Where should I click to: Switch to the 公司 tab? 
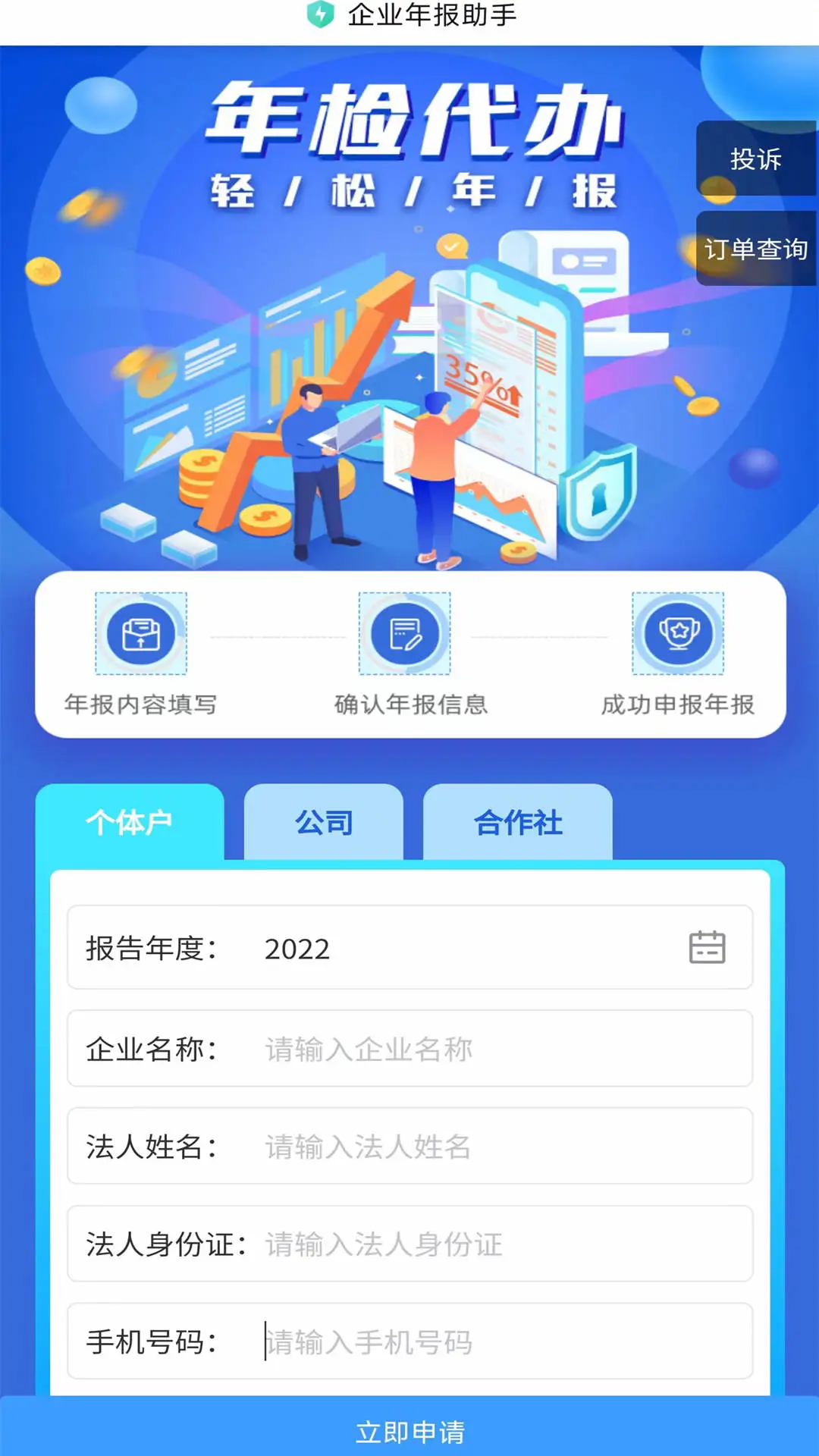coord(325,821)
